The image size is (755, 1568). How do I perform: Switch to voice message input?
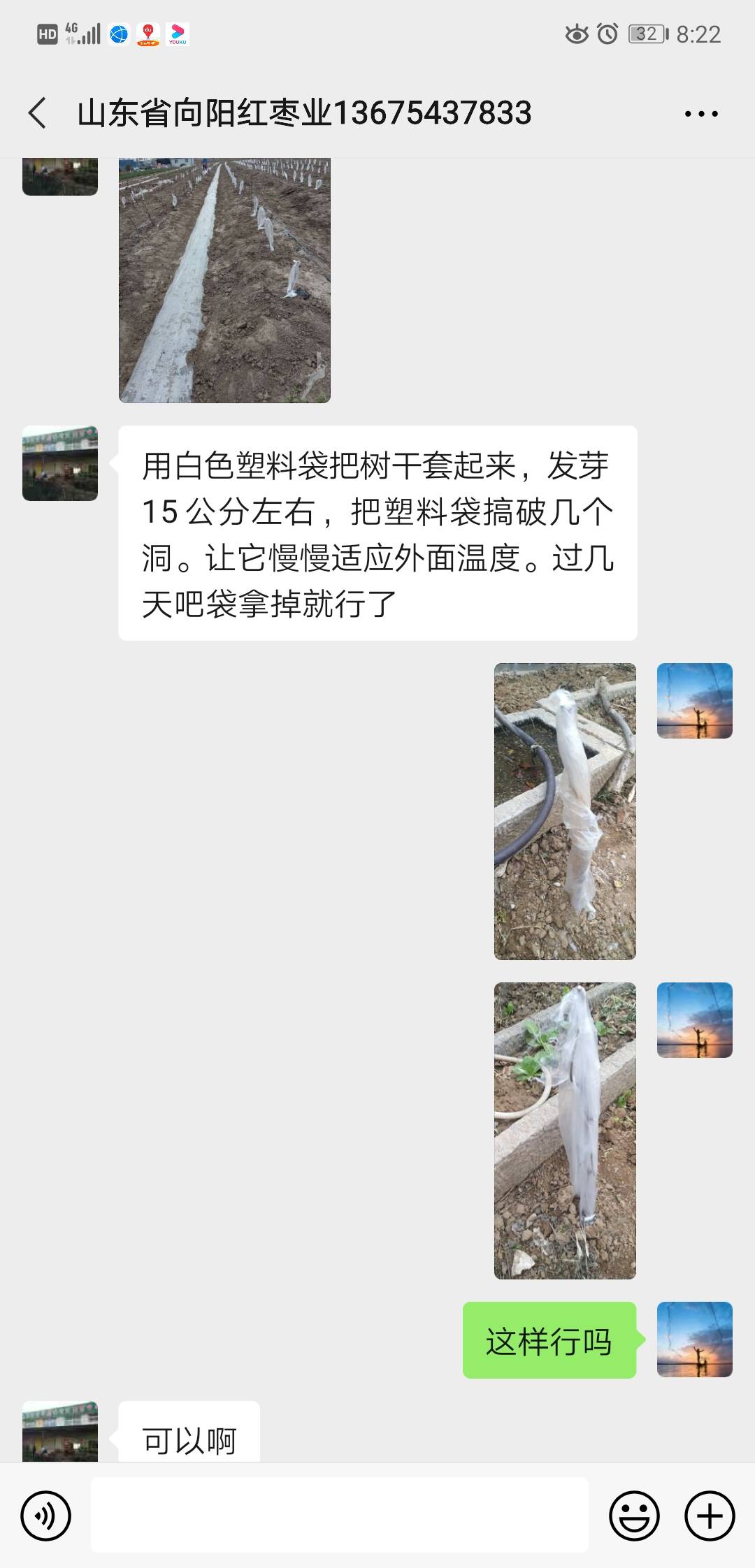(x=46, y=1516)
